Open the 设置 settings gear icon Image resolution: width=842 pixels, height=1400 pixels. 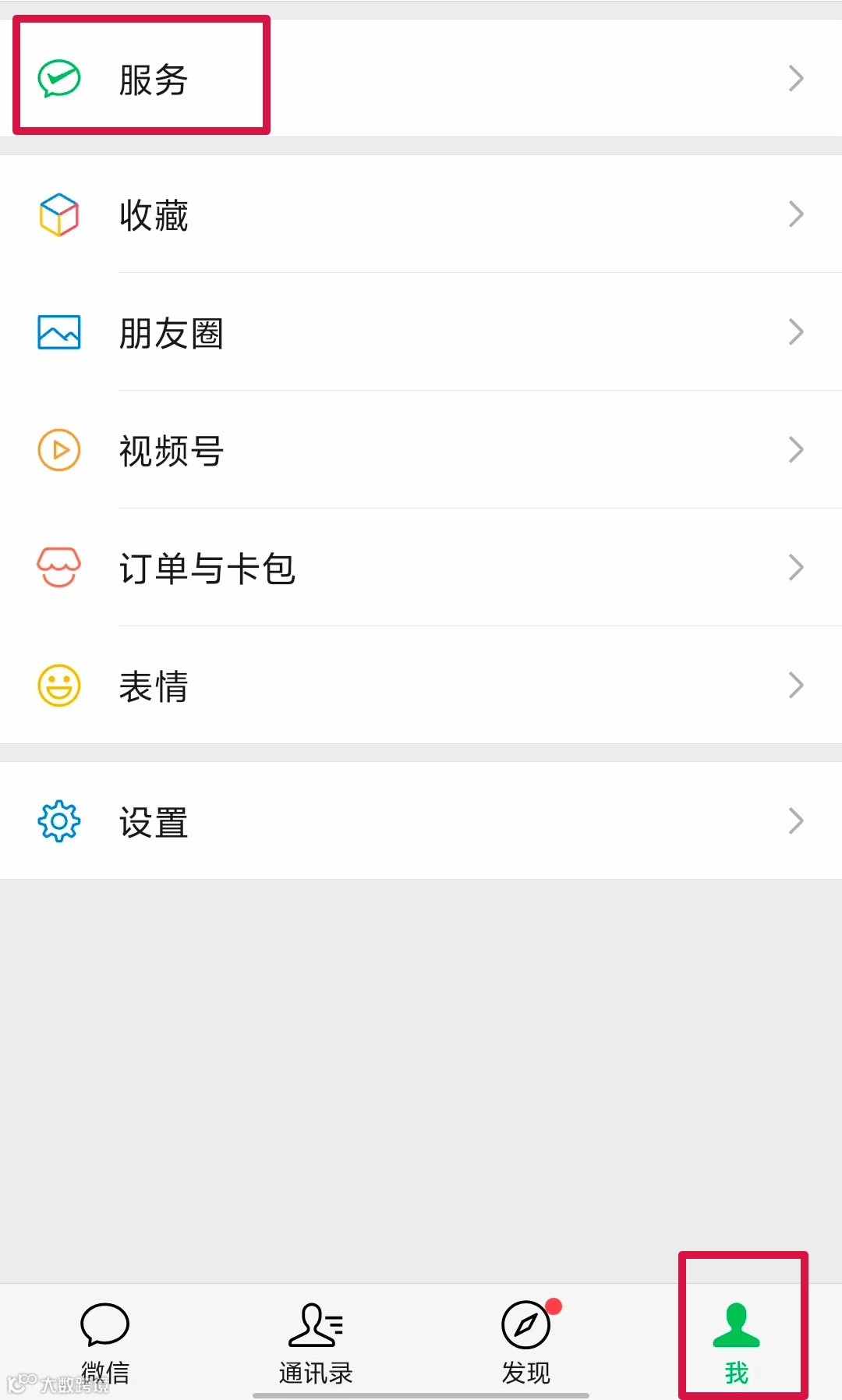[58, 821]
